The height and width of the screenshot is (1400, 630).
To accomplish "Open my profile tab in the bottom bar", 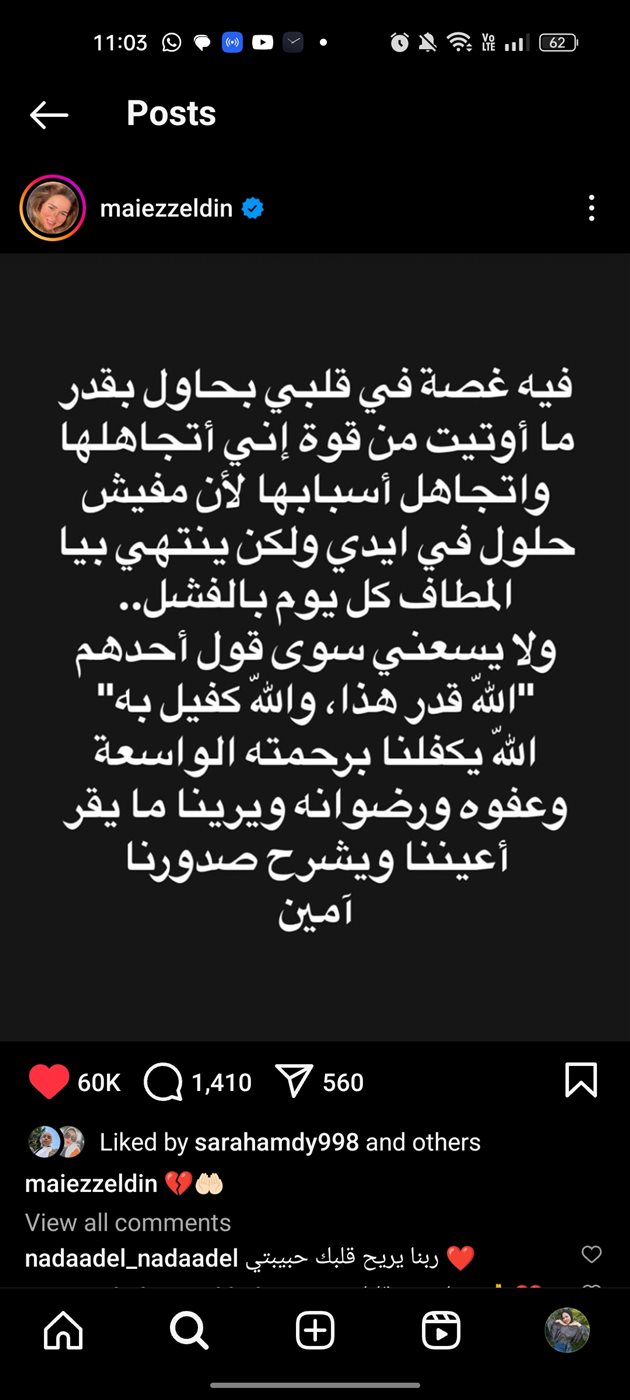I will tap(567, 1331).
